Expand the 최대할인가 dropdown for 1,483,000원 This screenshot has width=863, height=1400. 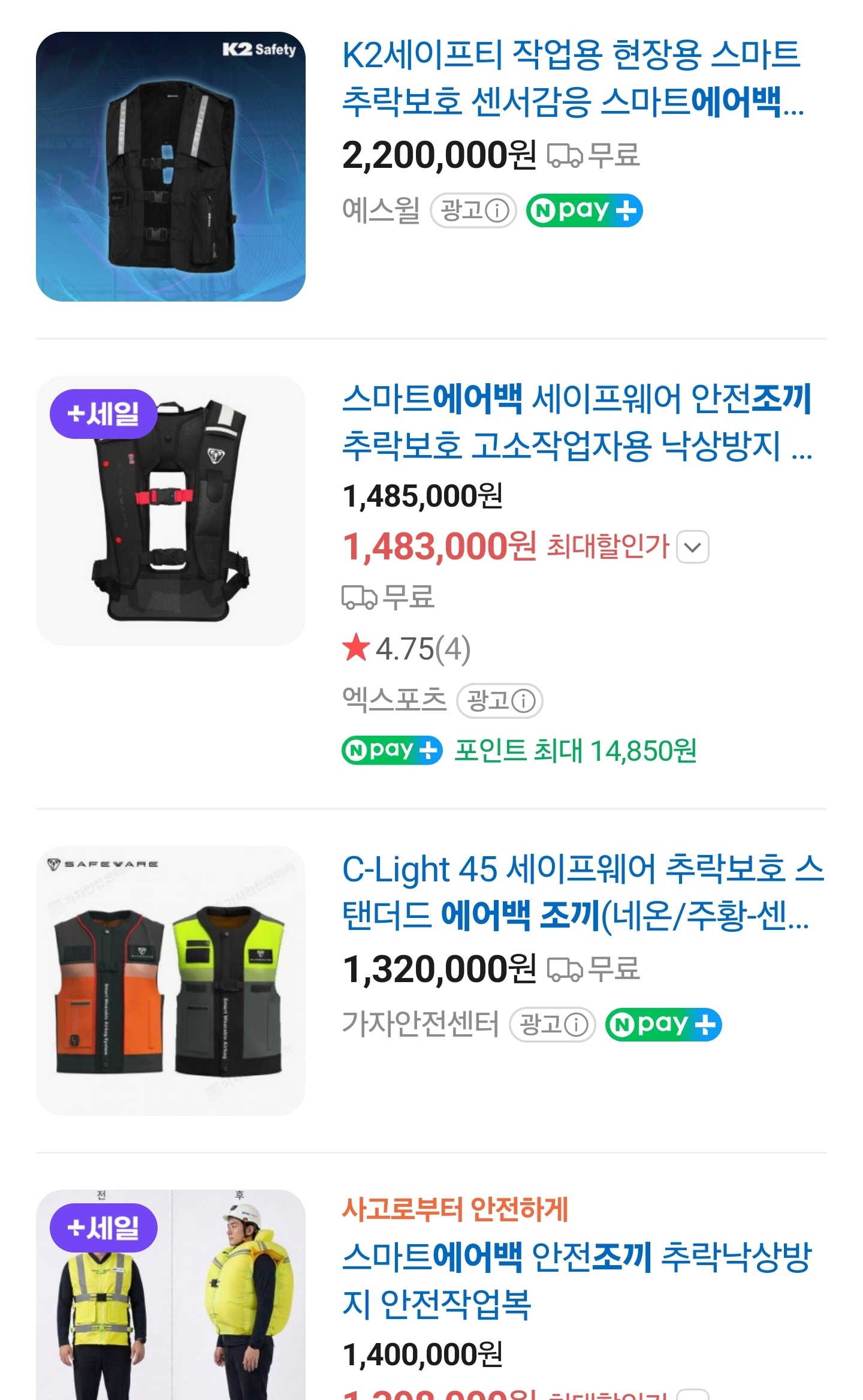click(x=693, y=547)
